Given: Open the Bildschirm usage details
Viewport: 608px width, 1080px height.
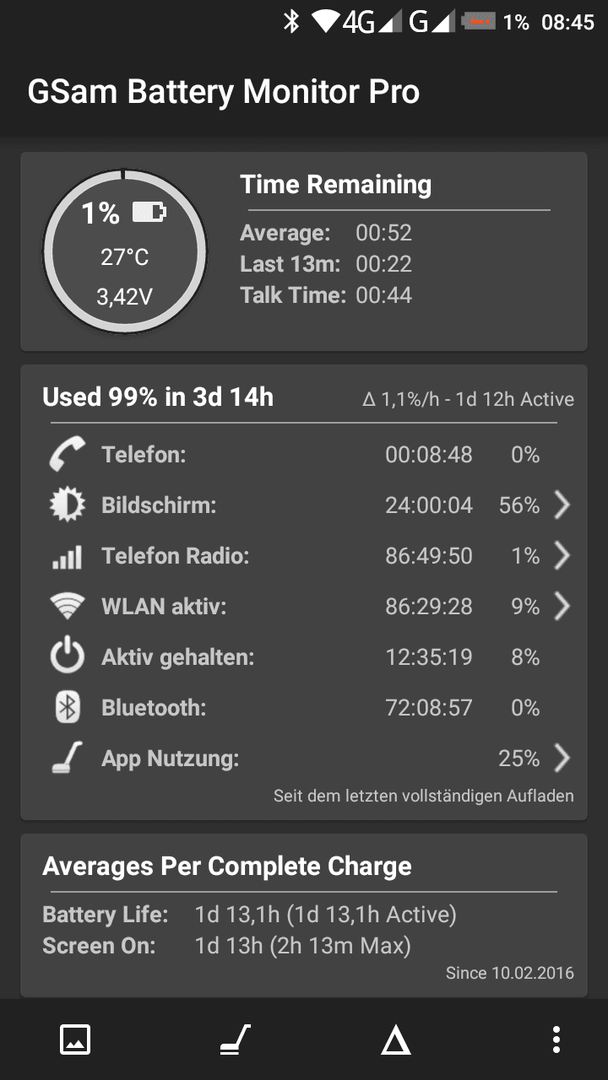Looking at the screenshot, I should pyautogui.click(x=304, y=506).
